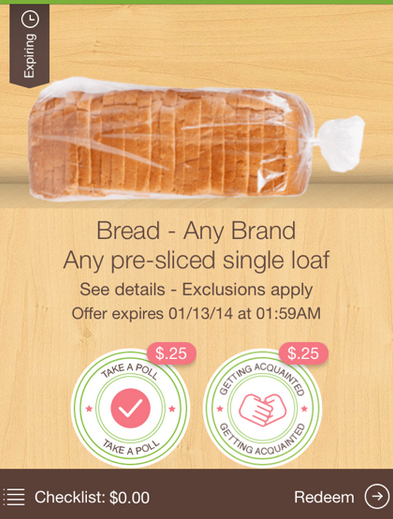393x519 pixels.
Task: Open the bread product image
Action: coord(197,139)
